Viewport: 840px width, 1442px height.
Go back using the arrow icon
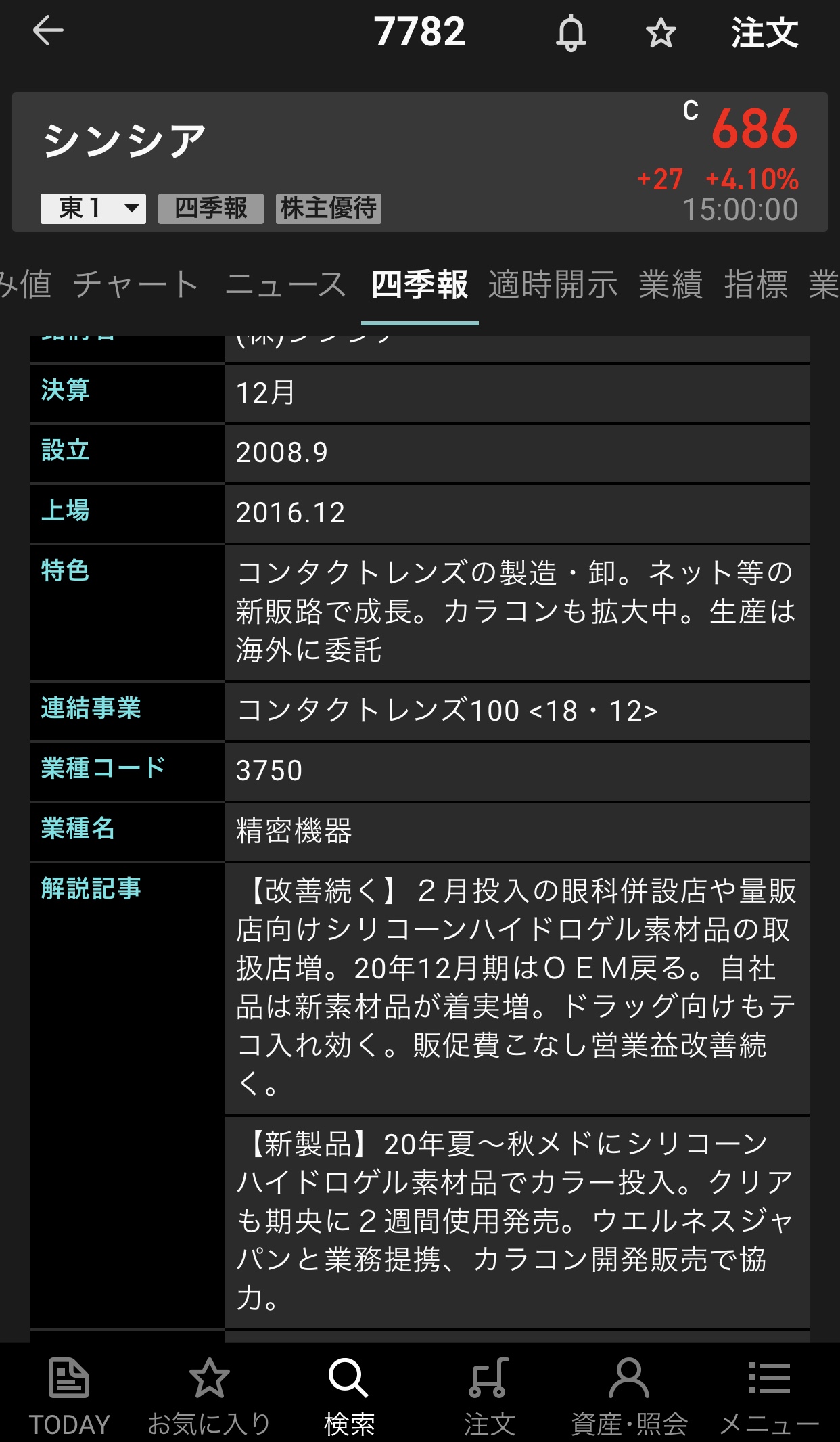[48, 31]
